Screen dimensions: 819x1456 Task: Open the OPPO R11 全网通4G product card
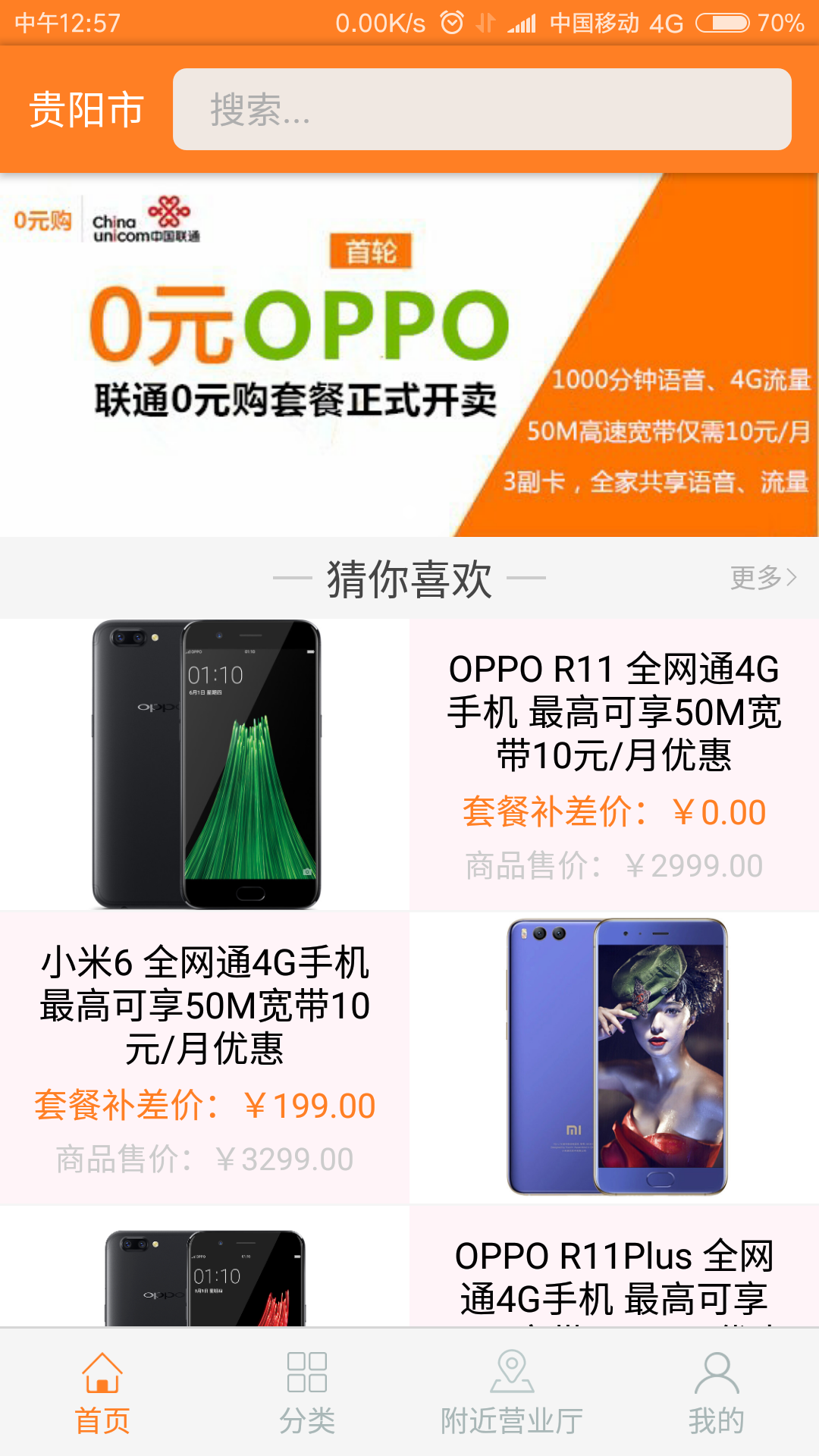[x=613, y=713]
